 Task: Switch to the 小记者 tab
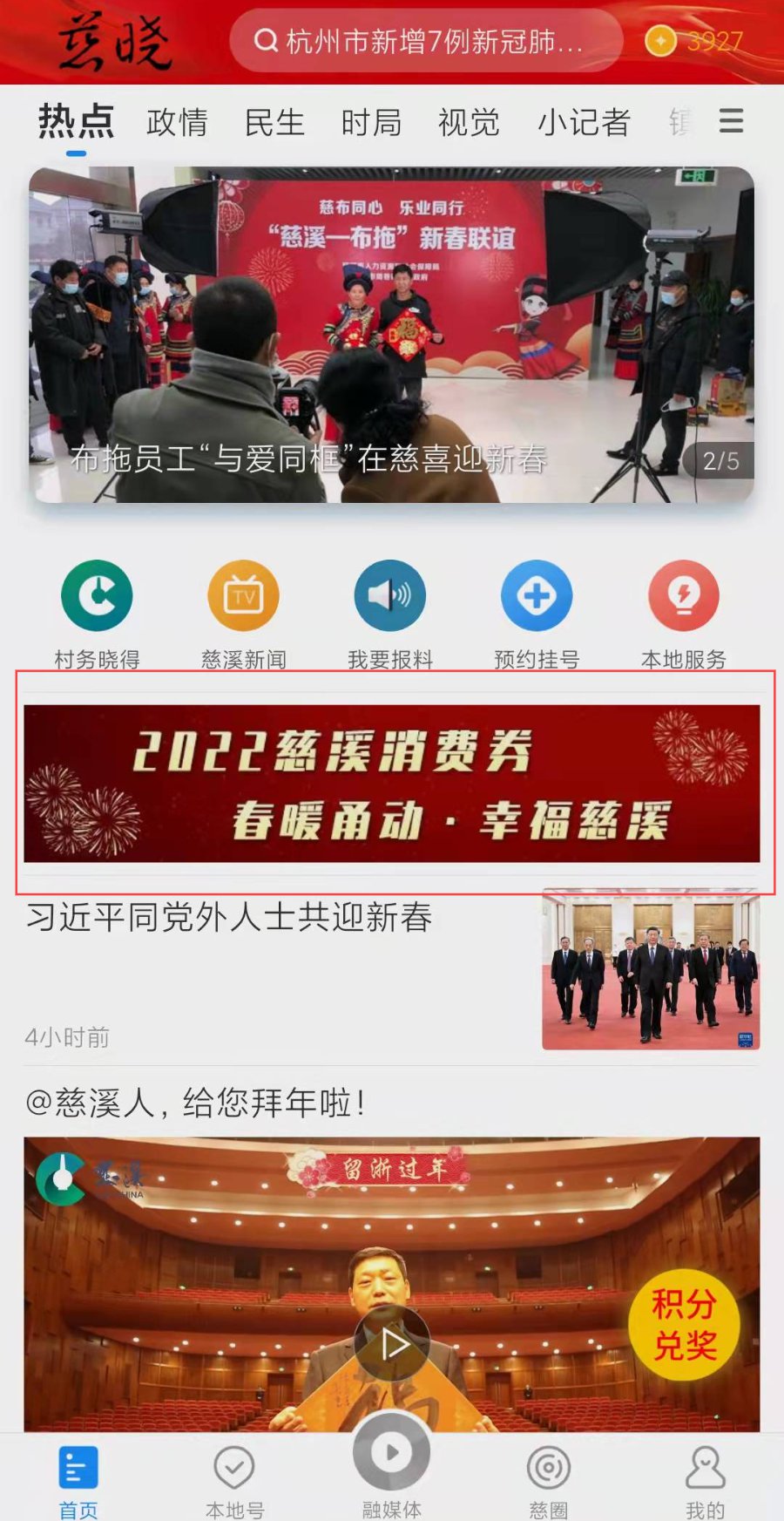[x=583, y=123]
